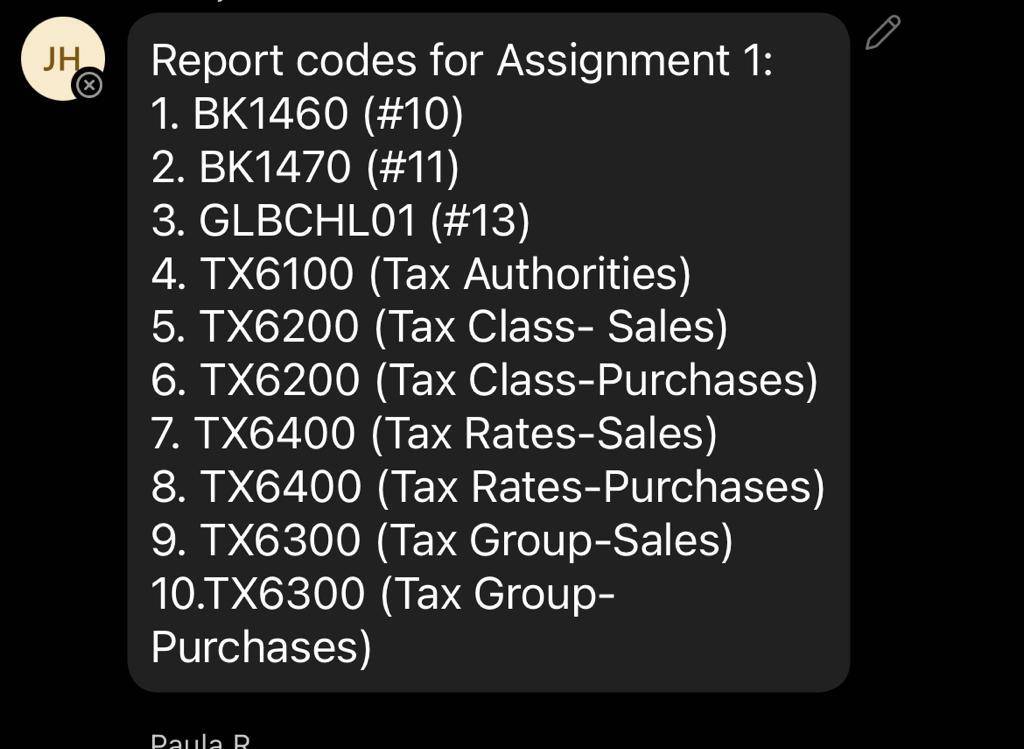Screen dimensions: 1024x749
Task: Tap the pencil edit icon beside the message
Action: (883, 33)
